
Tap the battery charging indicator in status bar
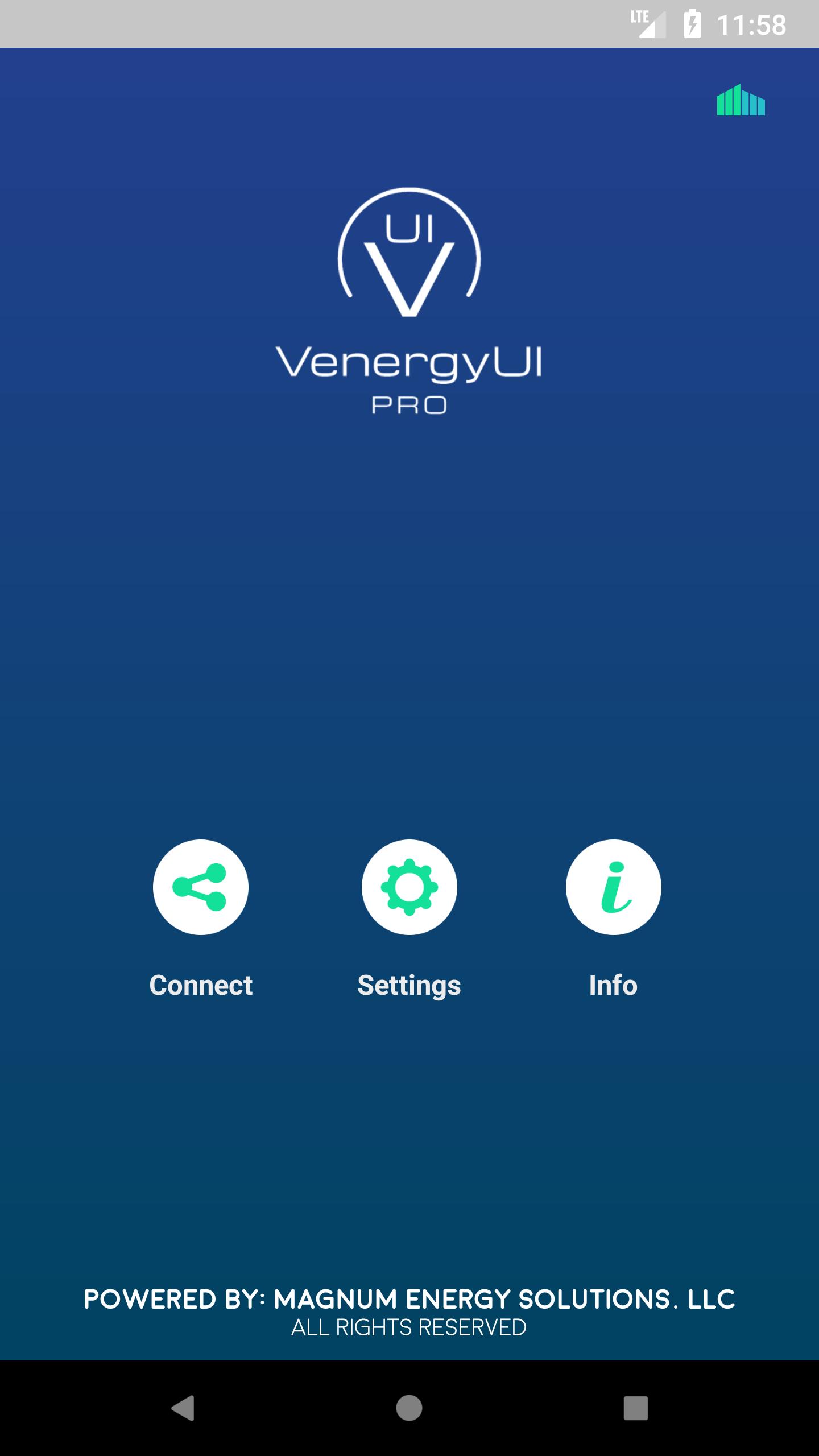(692, 23)
